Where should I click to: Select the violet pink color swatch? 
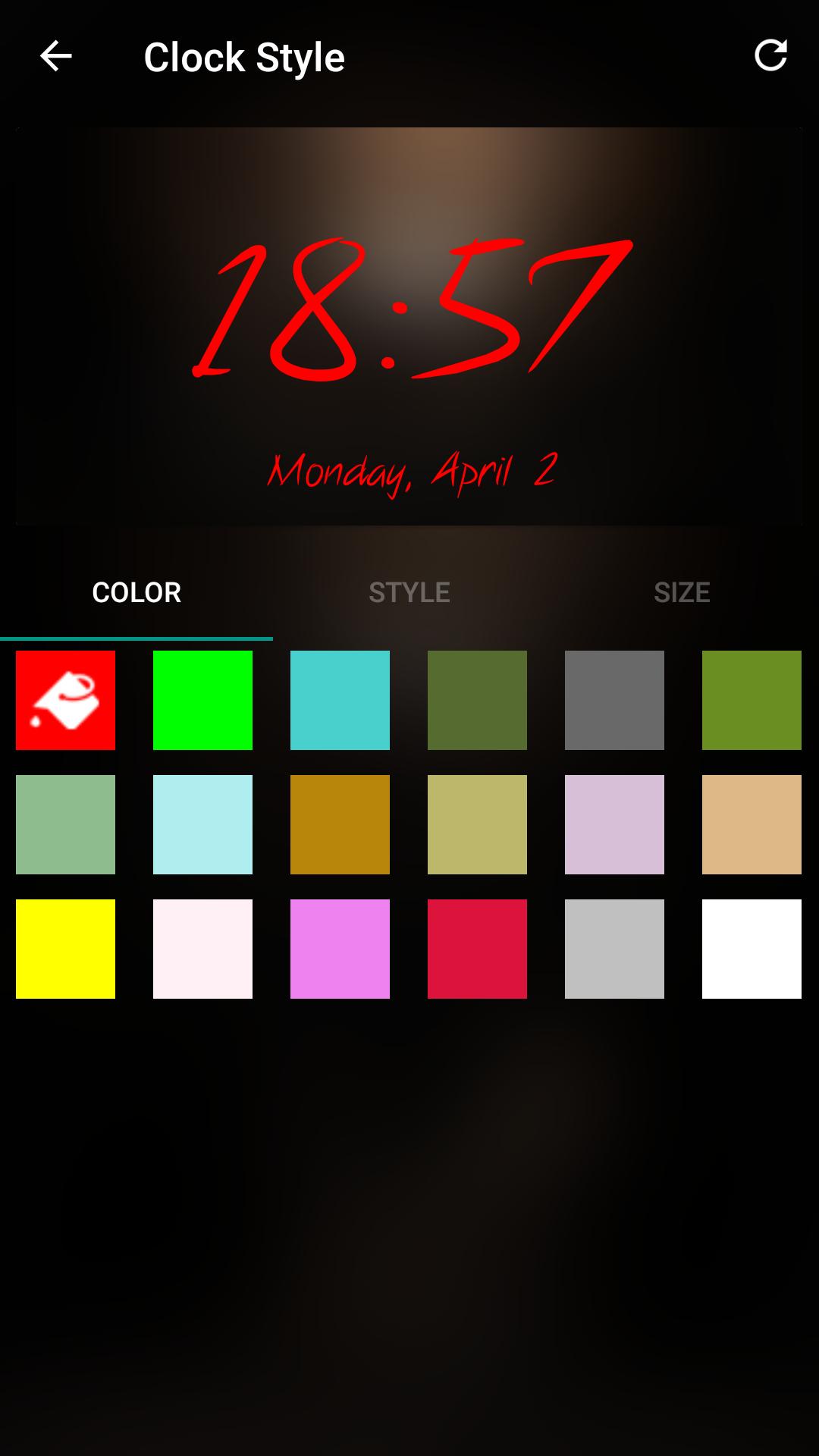pos(340,949)
